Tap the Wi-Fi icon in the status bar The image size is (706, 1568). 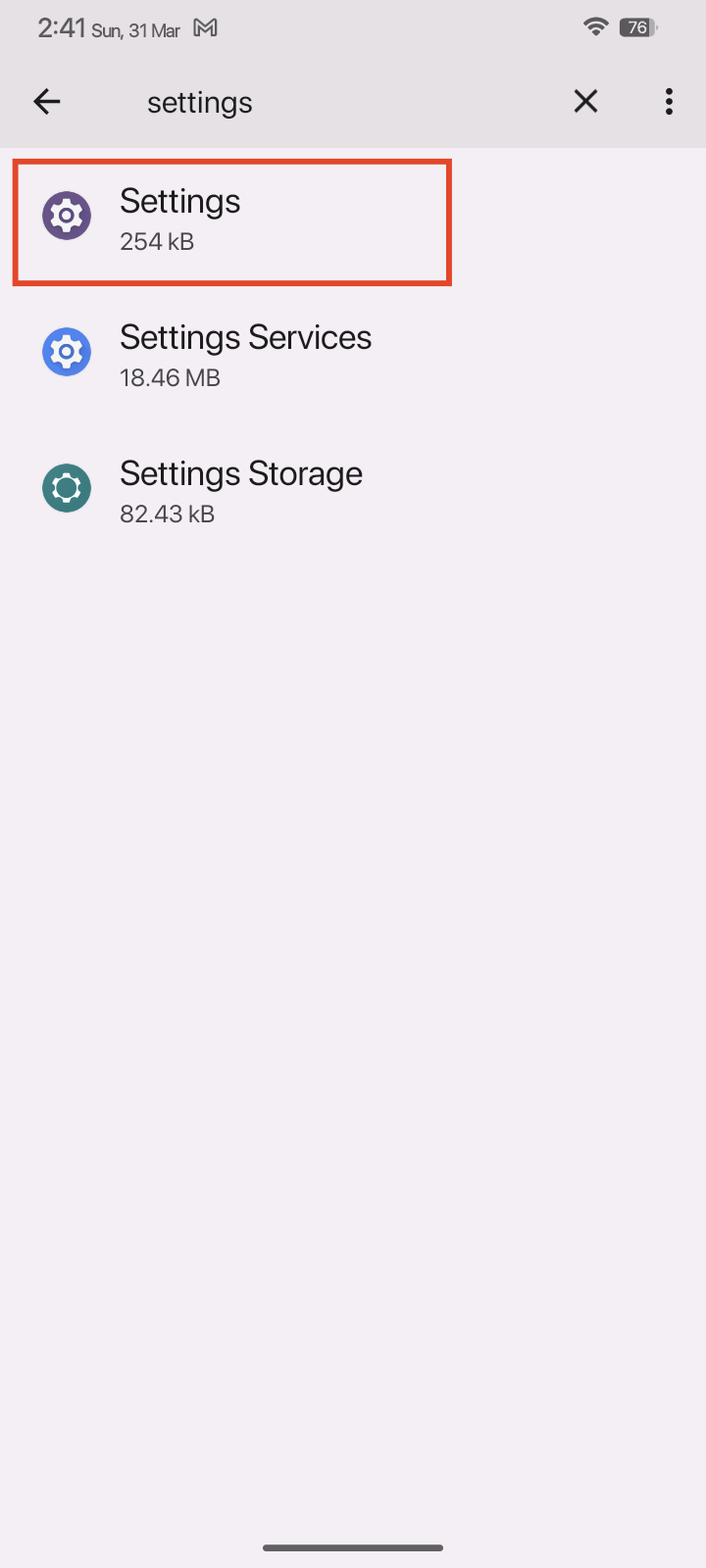click(595, 27)
